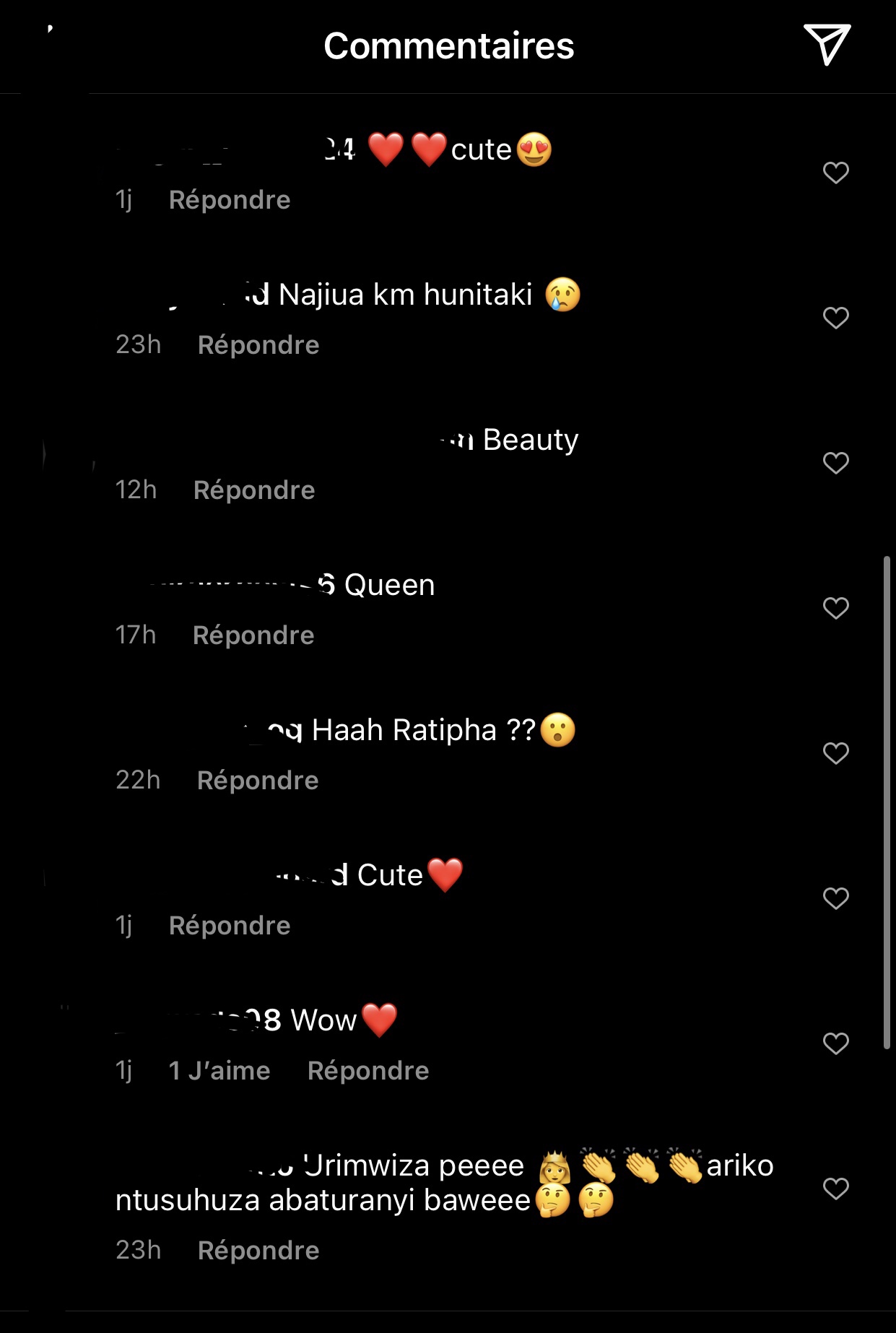Like the "Cute" comment with one heart
Viewport: 896px width, 1333px height.
[x=835, y=898]
